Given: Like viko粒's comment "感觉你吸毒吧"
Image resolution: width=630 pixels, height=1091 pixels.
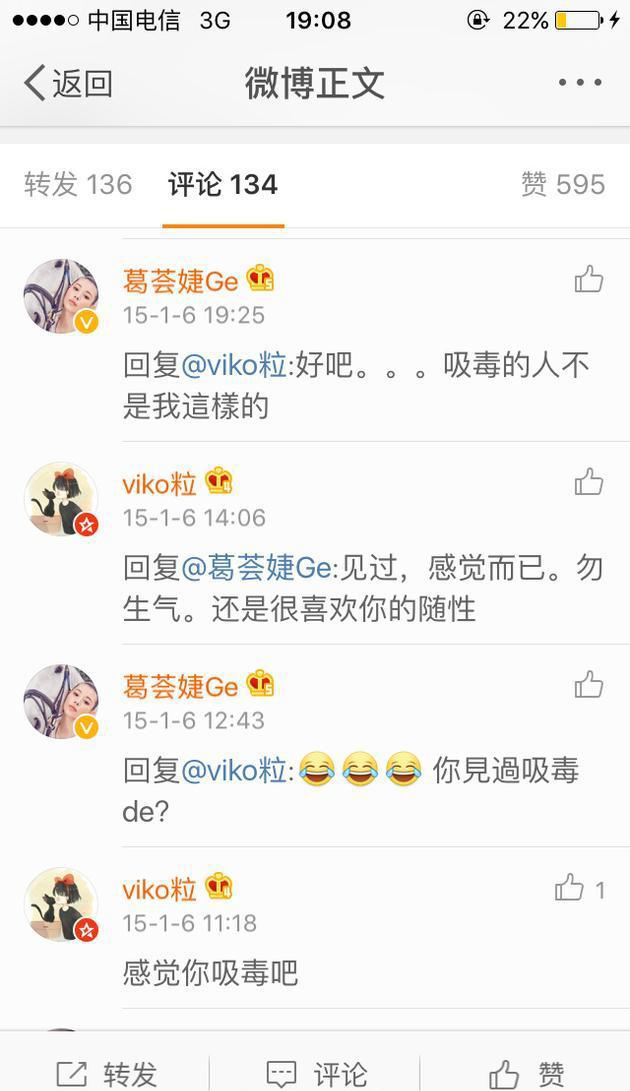Looking at the screenshot, I should [570, 888].
